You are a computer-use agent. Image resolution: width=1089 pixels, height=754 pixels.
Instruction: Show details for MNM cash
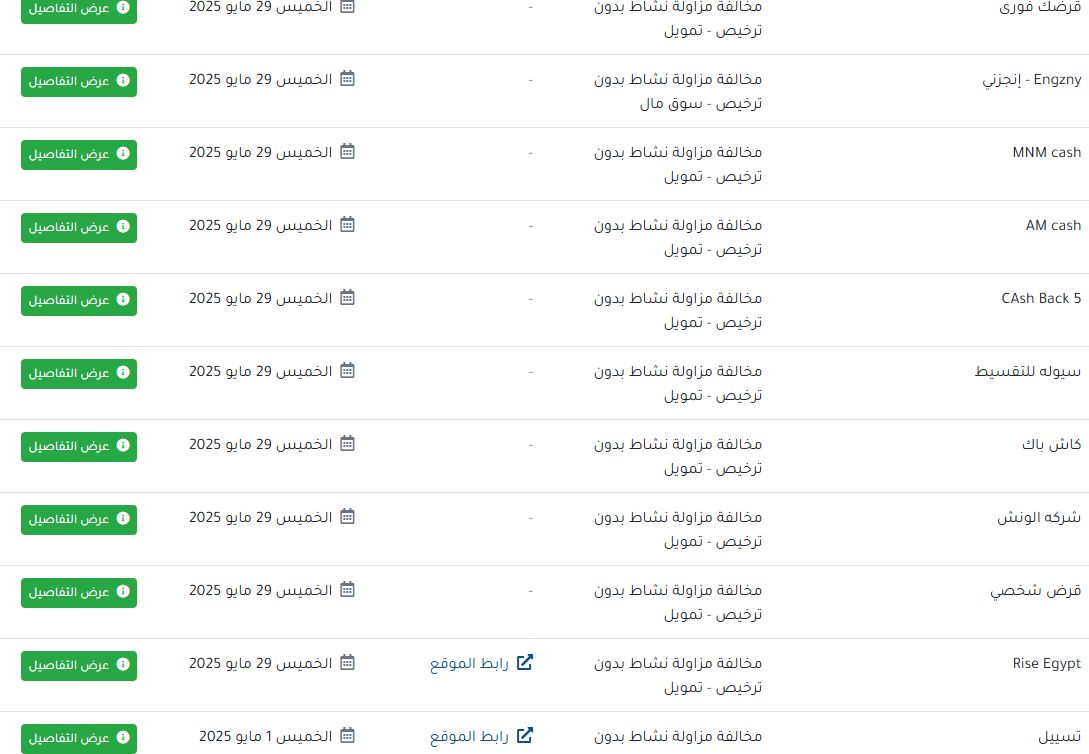[x=79, y=154]
